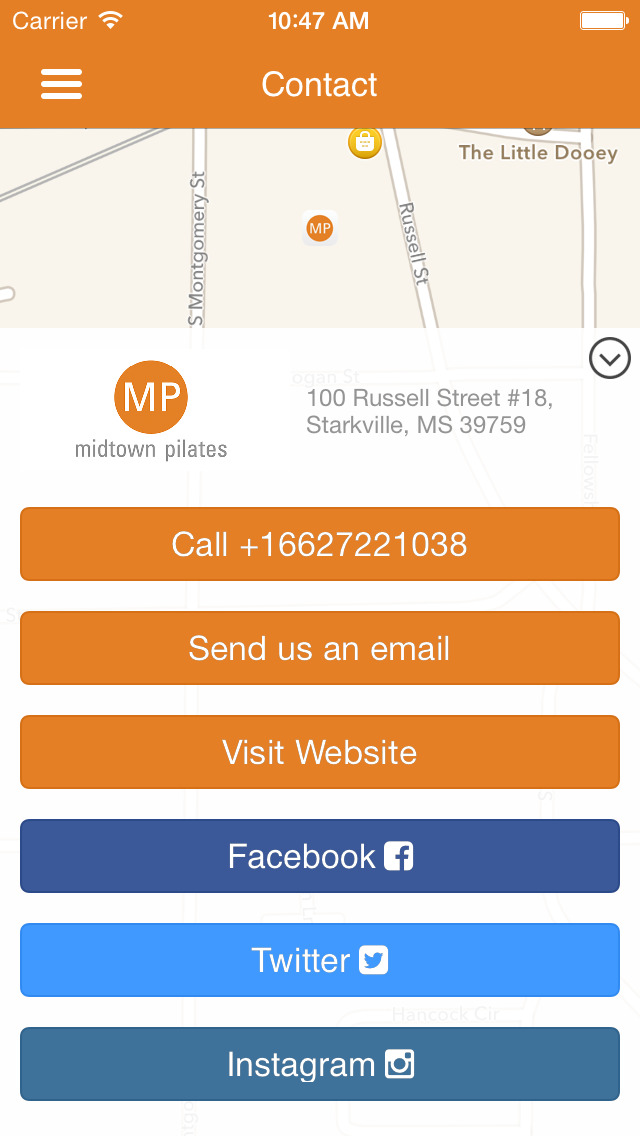The image size is (640, 1136).
Task: Open Visit Website
Action: 320,752
